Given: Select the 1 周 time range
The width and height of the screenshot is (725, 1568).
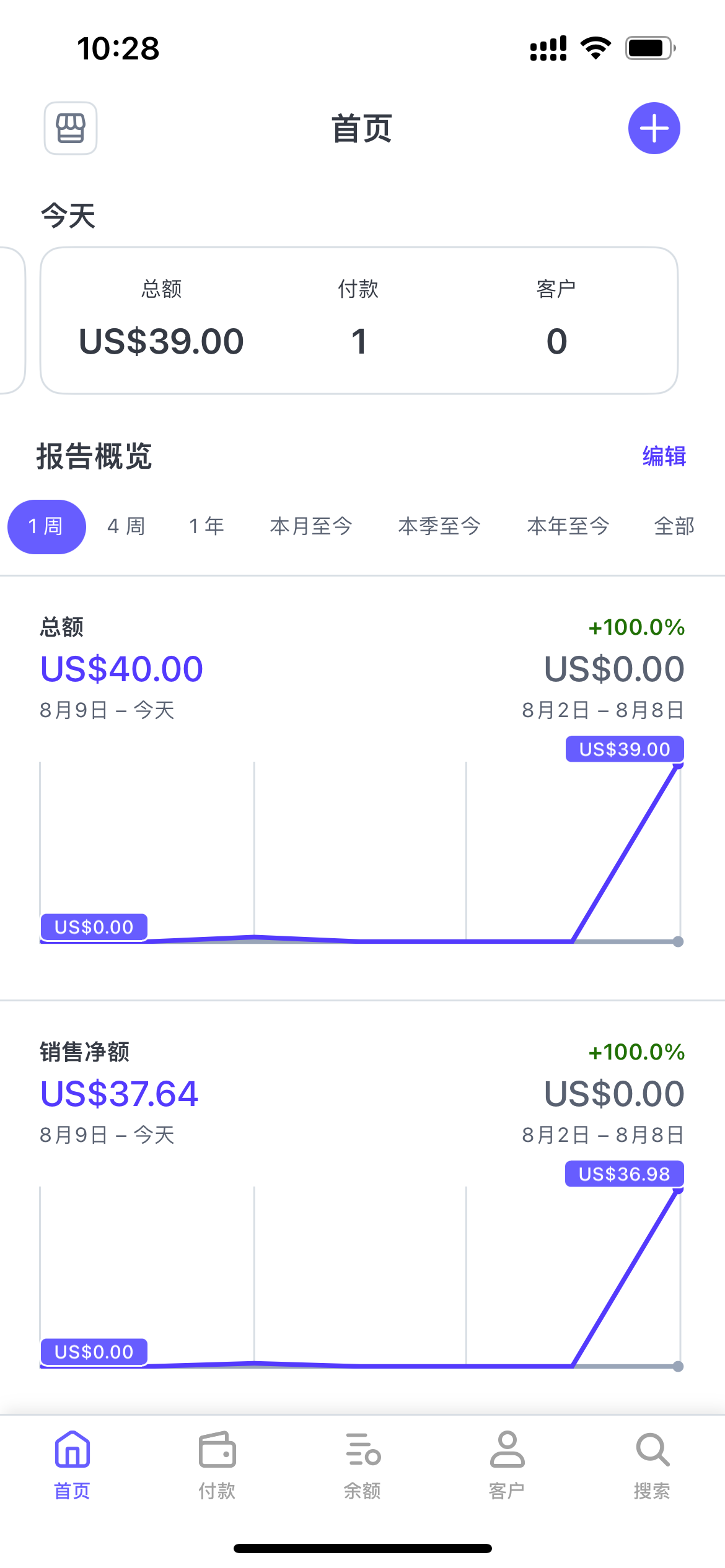Looking at the screenshot, I should [46, 526].
